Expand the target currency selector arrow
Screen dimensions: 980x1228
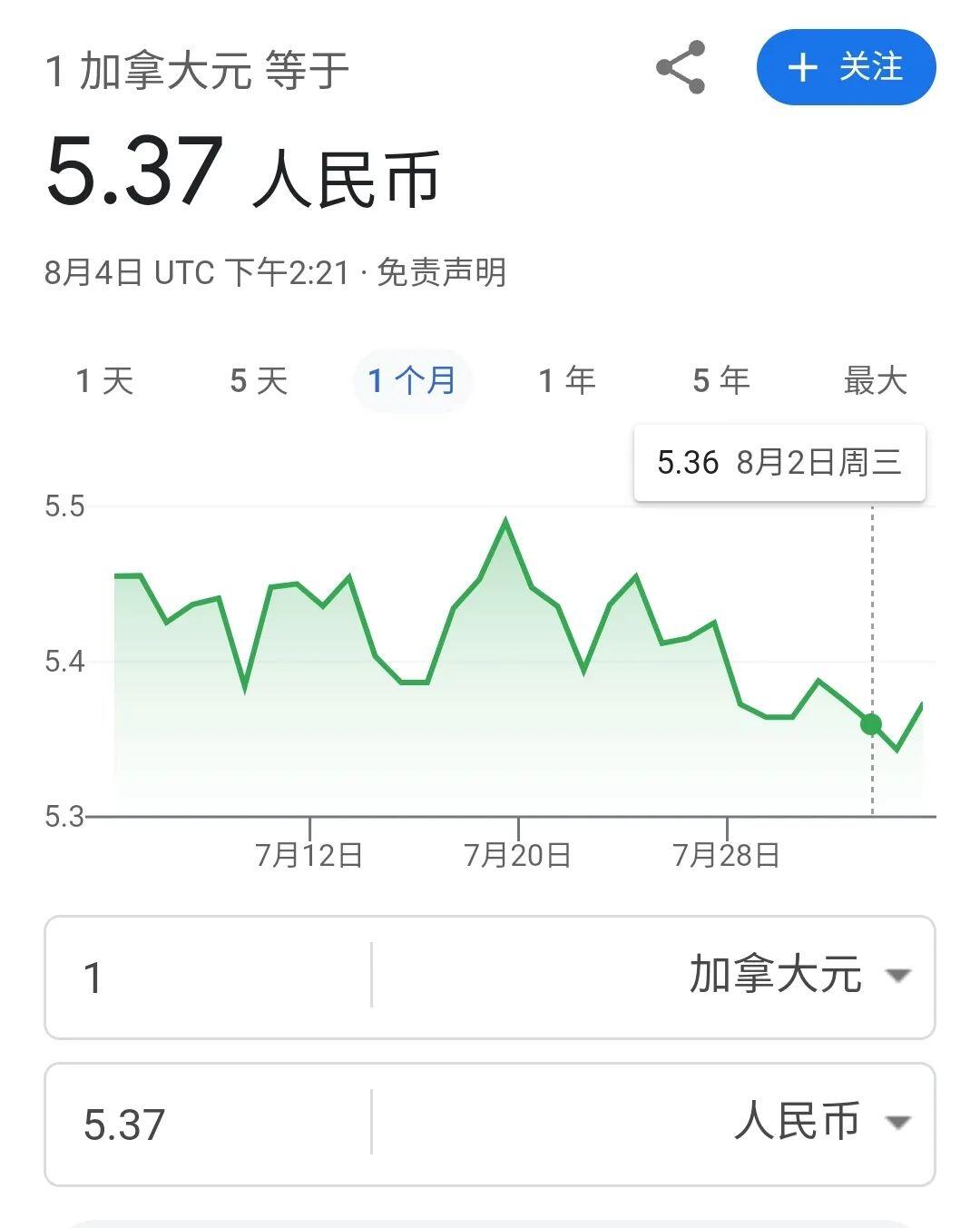[897, 1122]
